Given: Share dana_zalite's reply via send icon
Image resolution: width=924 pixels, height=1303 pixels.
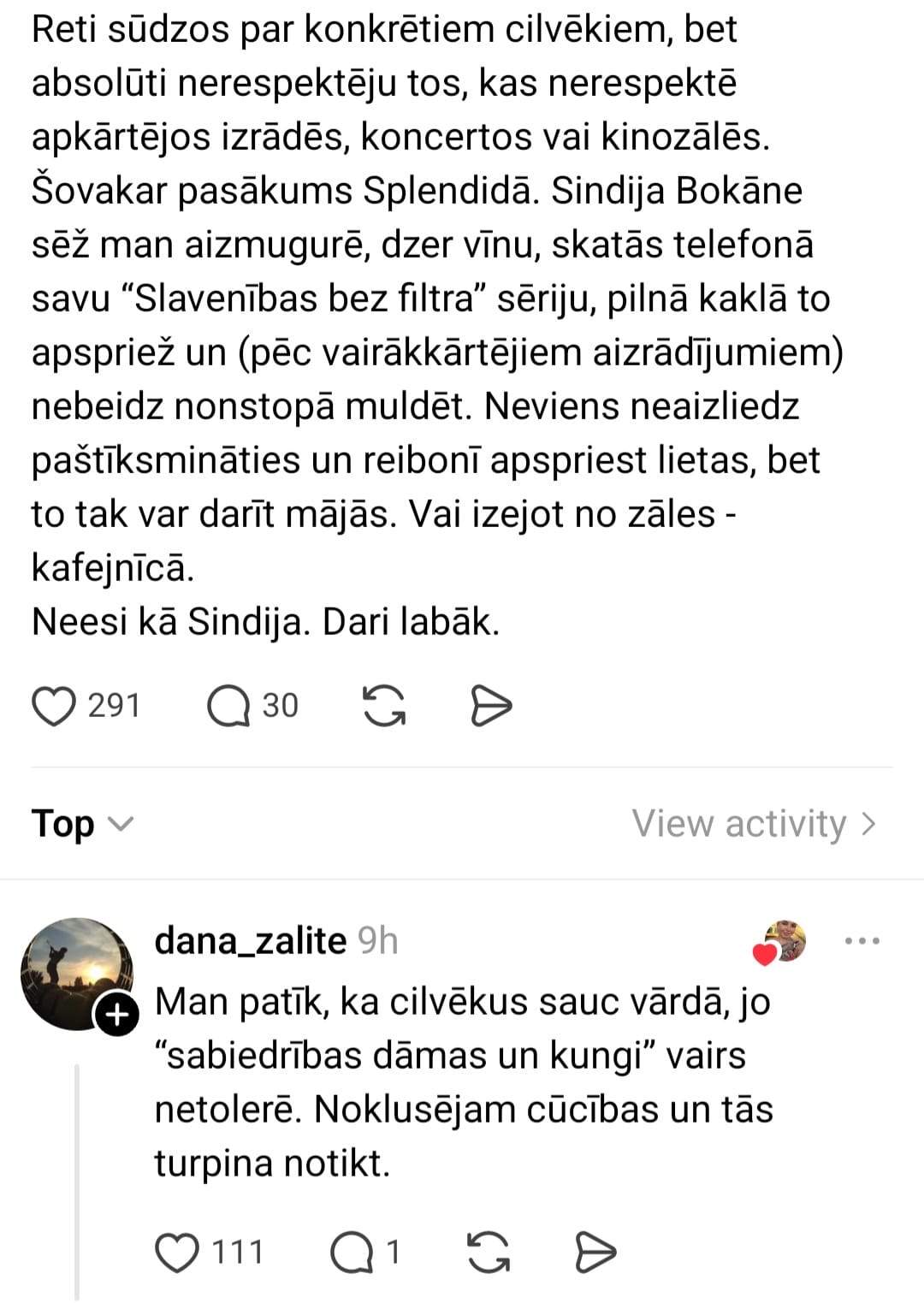Looking at the screenshot, I should (595, 1253).
